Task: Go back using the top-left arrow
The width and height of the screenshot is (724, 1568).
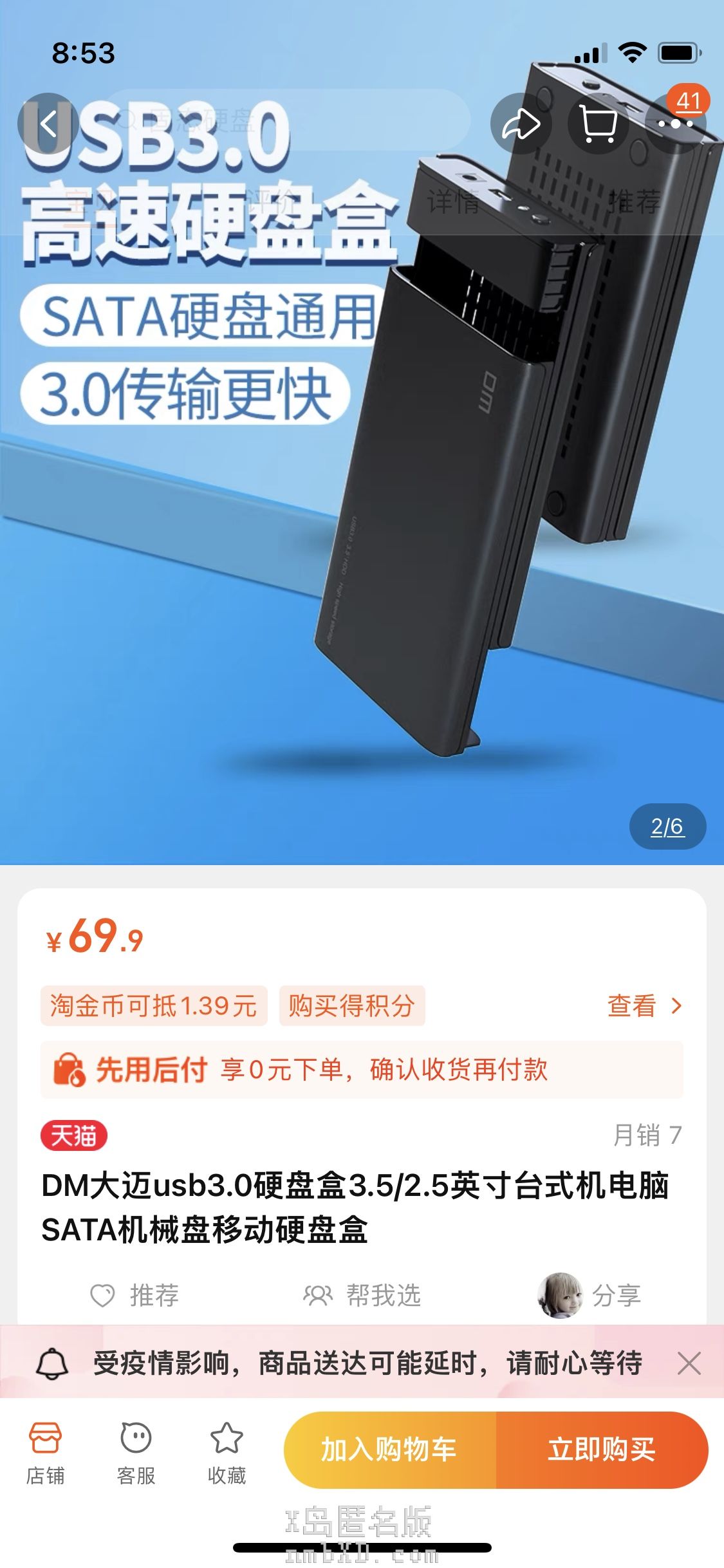Action: pos(48,124)
